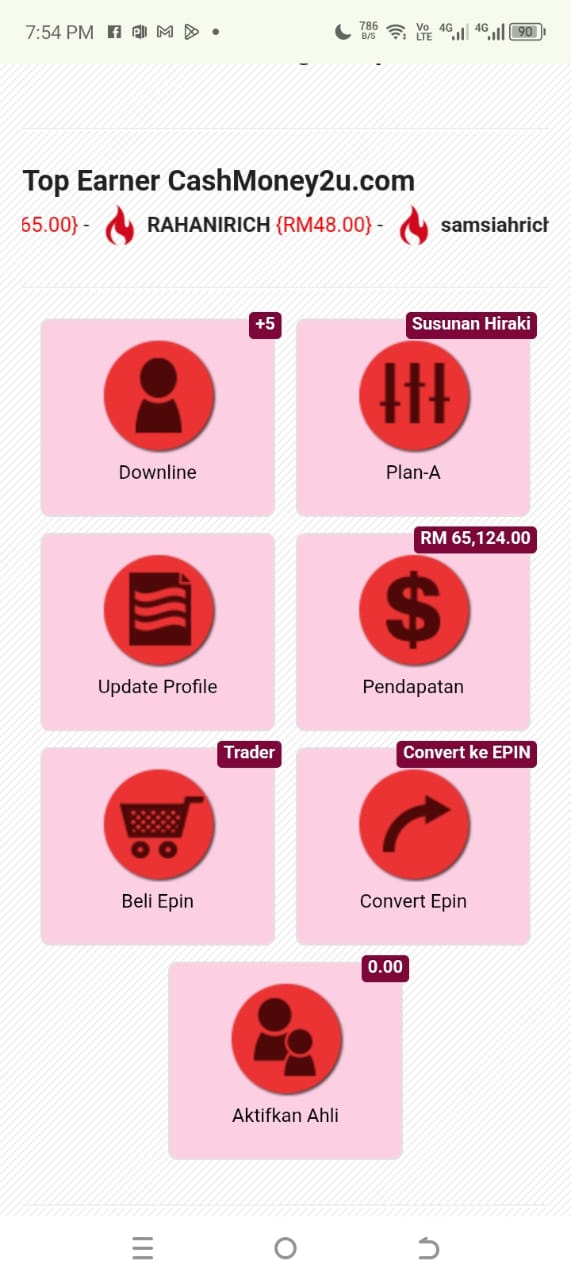Open the Plan-A tile
The image size is (571, 1280).
click(413, 417)
